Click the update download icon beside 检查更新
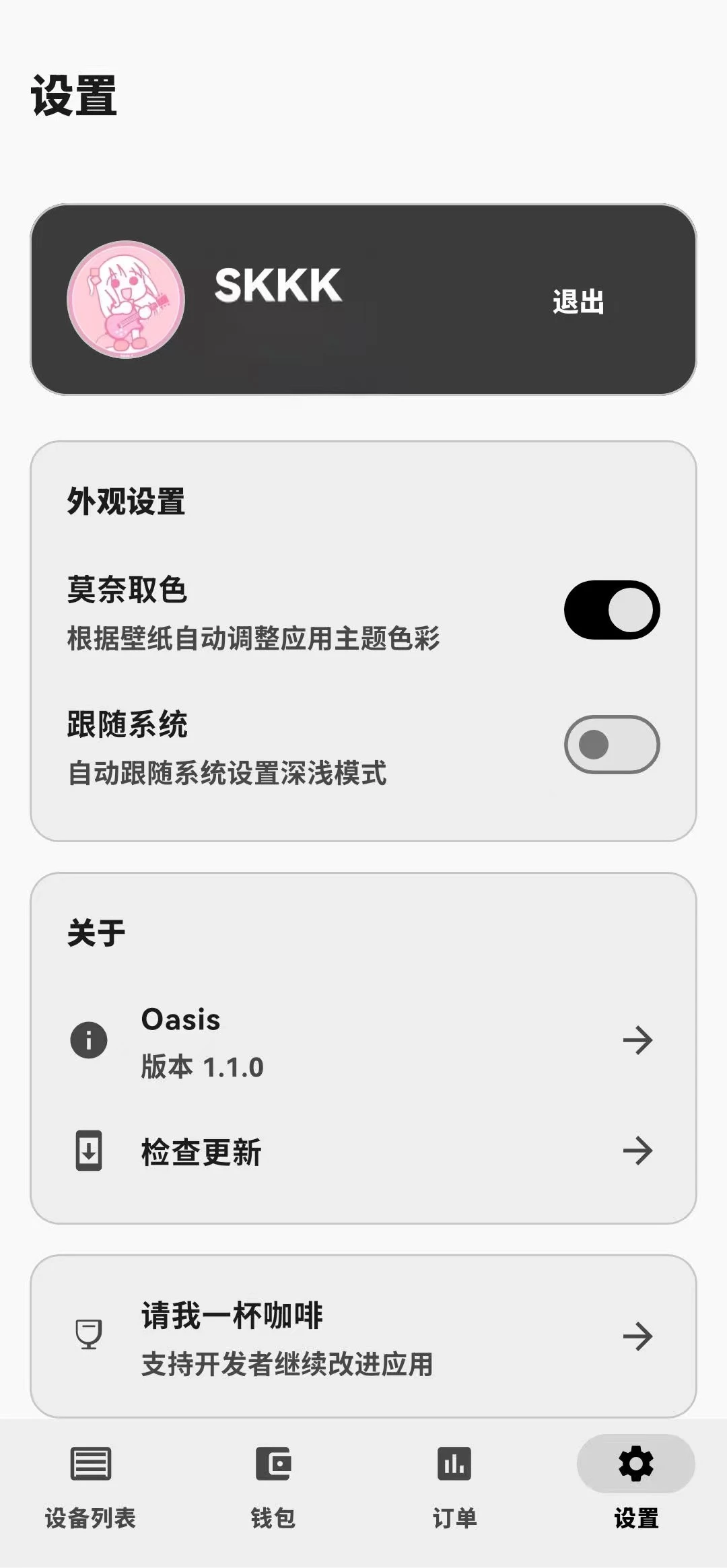The width and height of the screenshot is (727, 1568). 88,1150
